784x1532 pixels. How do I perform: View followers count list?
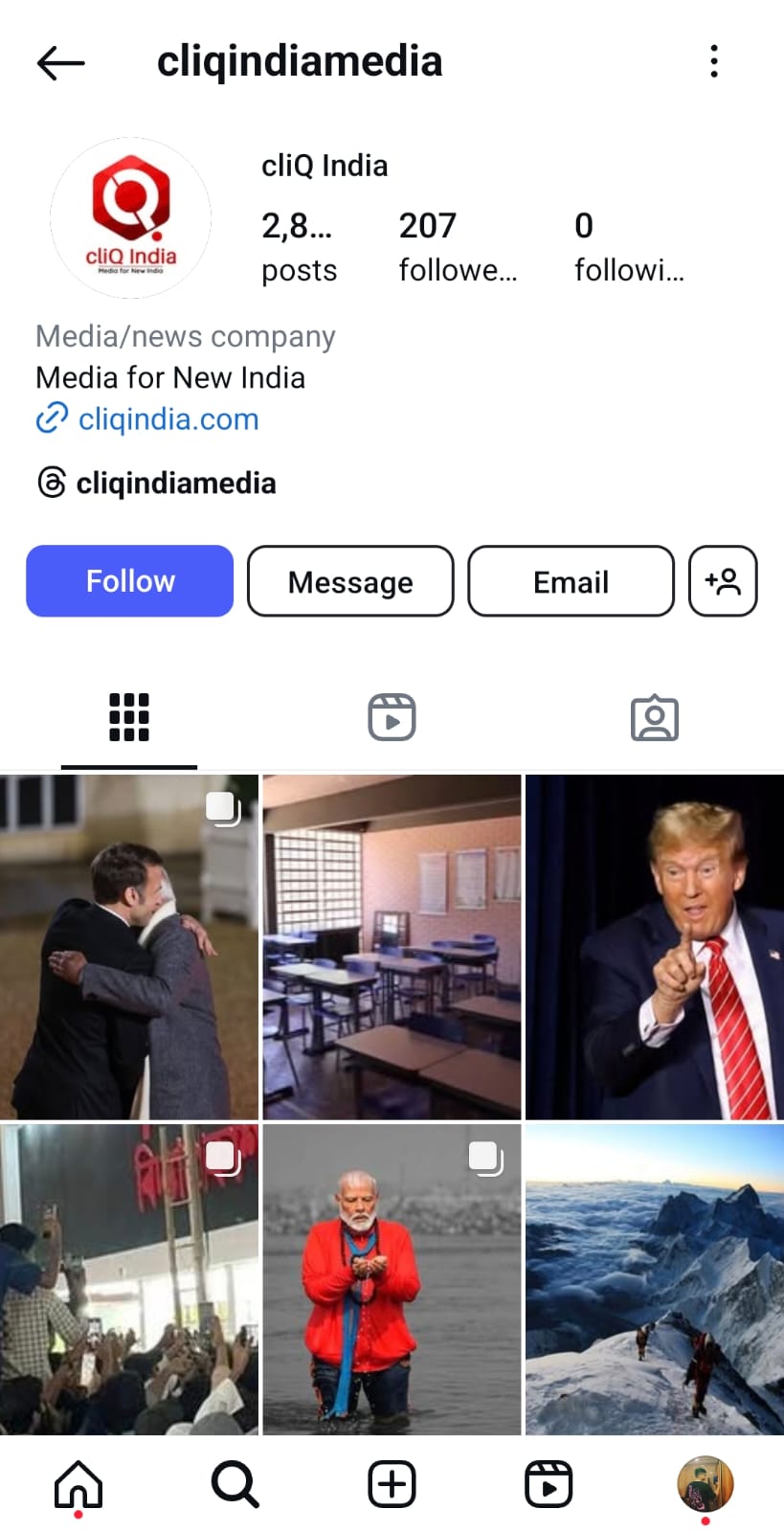pos(457,247)
